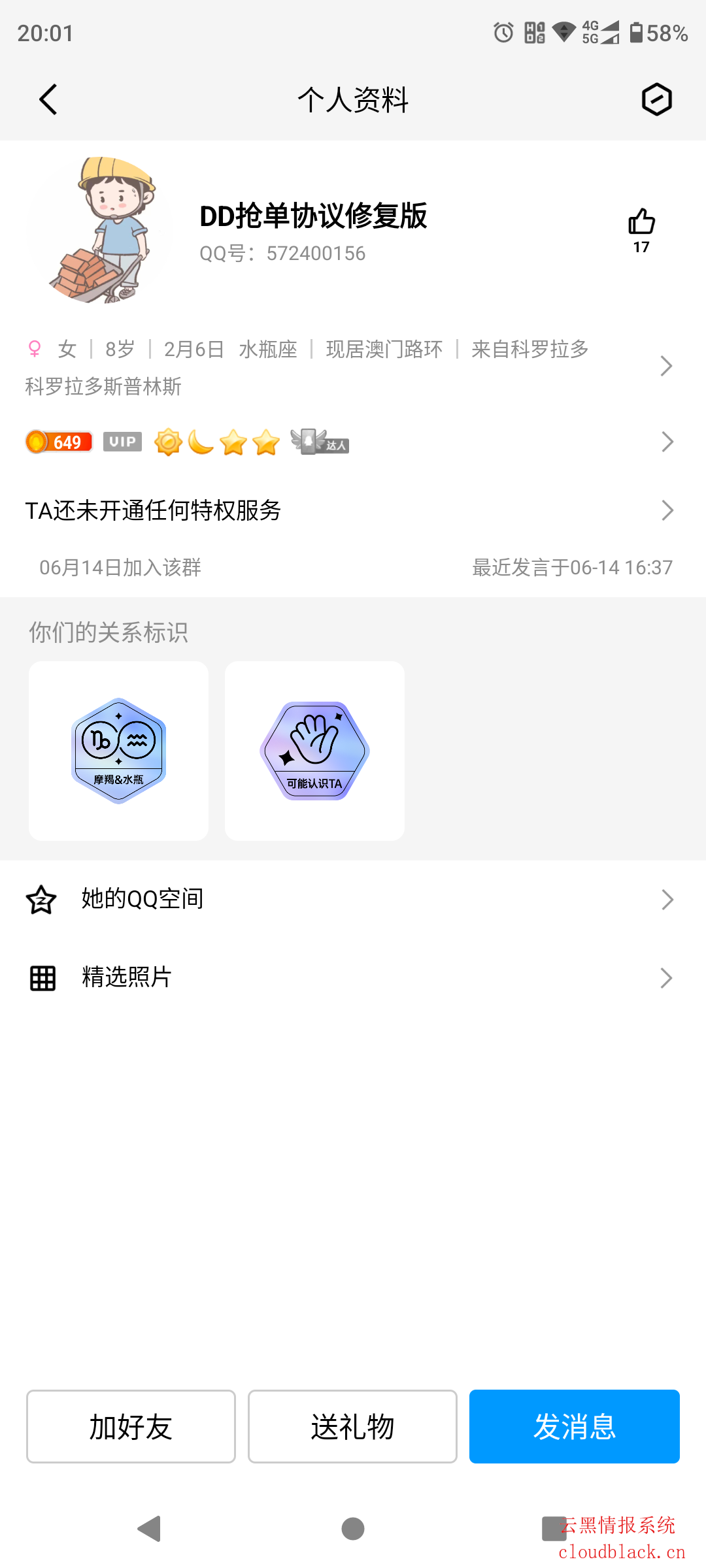Viewport: 706px width, 1568px height.
Task: Tap the 加好友 button
Action: click(x=131, y=1426)
